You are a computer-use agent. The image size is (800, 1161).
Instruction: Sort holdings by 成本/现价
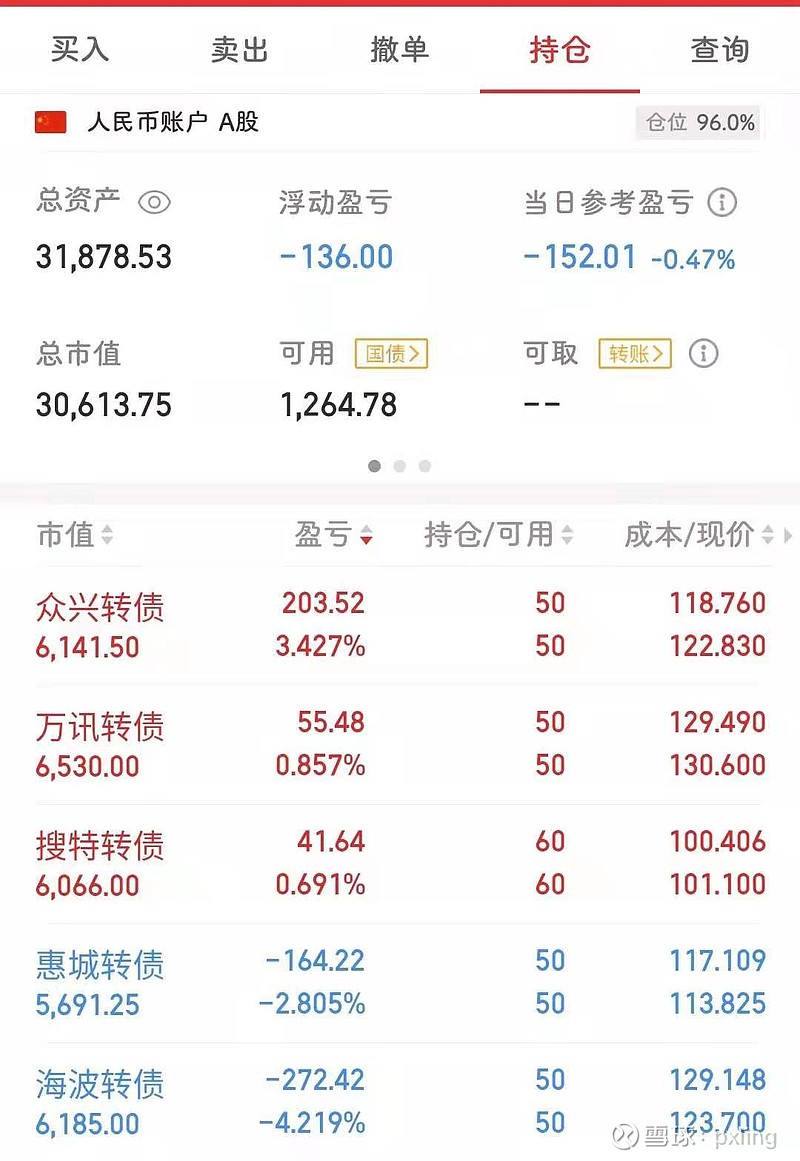coord(699,534)
